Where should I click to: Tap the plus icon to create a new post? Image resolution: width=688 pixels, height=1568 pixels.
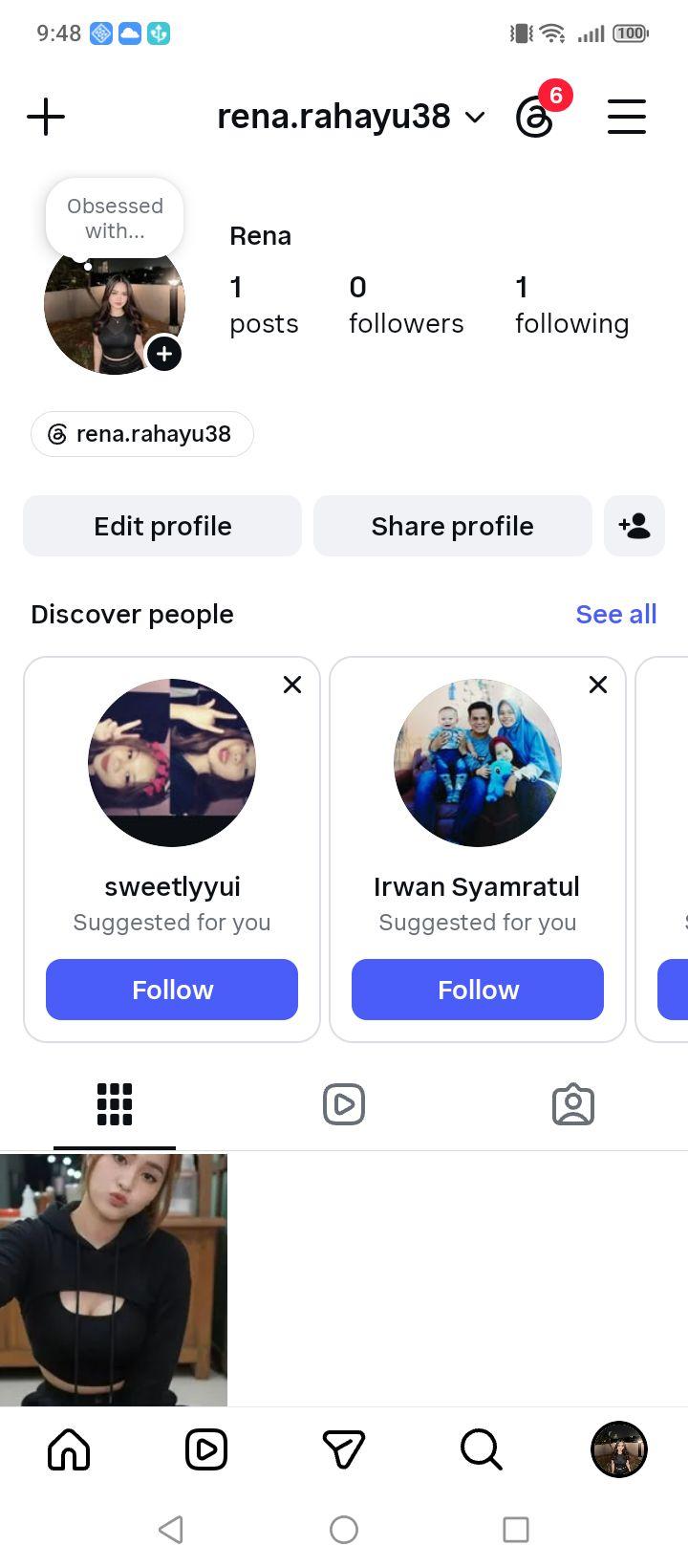tap(46, 118)
